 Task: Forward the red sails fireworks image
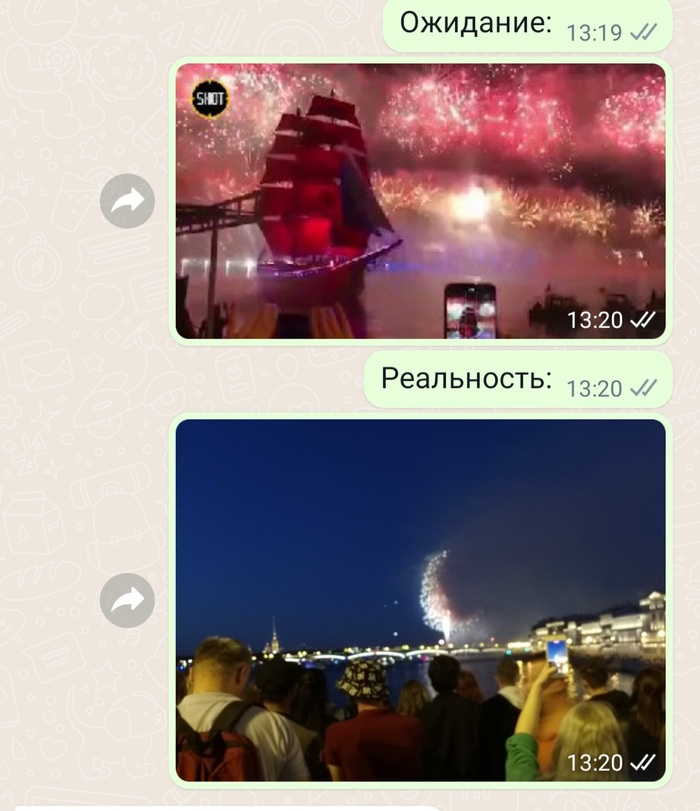[127, 201]
